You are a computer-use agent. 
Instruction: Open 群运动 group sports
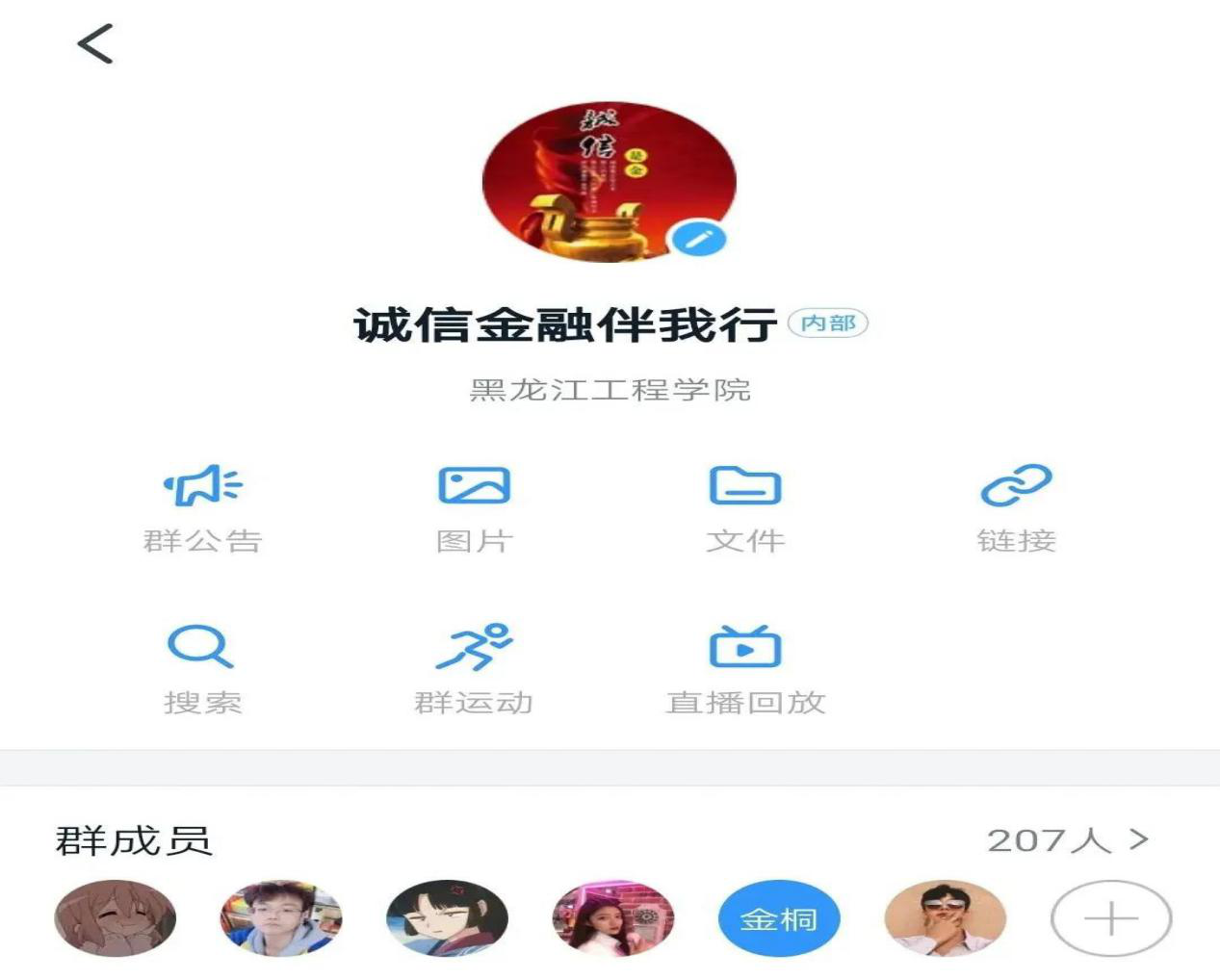point(474,669)
